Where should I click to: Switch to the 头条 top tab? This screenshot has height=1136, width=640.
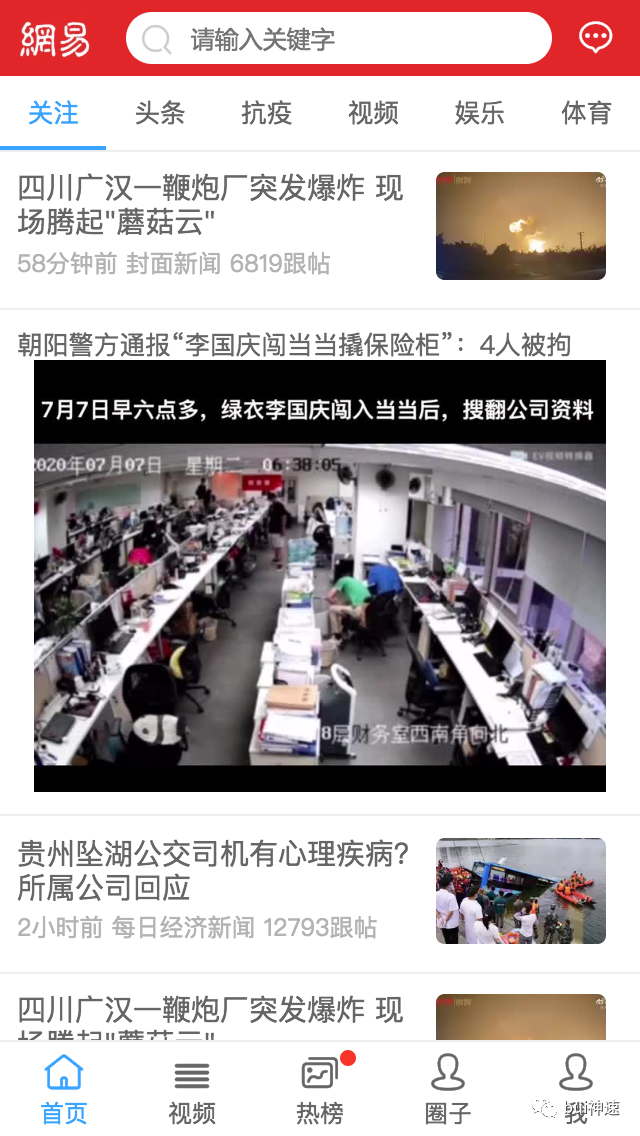[160, 113]
